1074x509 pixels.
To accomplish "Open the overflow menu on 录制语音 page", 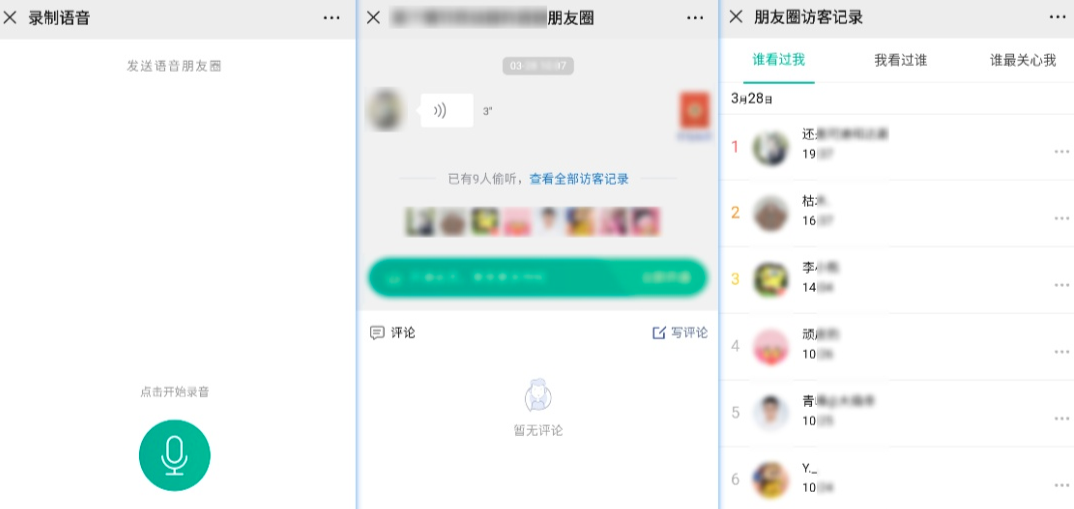I will pos(332,17).
